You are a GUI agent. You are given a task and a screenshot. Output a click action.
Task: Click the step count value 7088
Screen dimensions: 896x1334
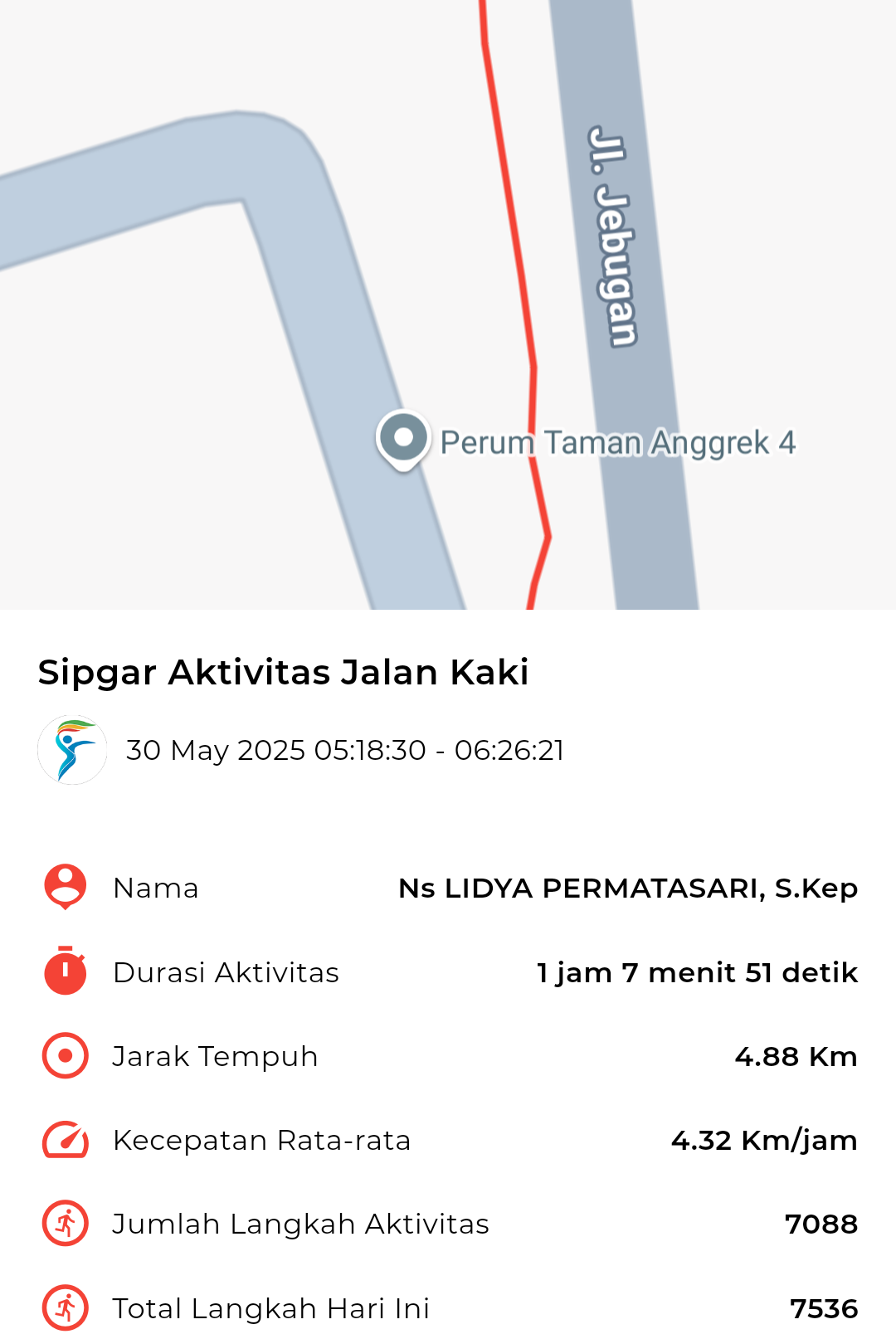click(x=823, y=1224)
